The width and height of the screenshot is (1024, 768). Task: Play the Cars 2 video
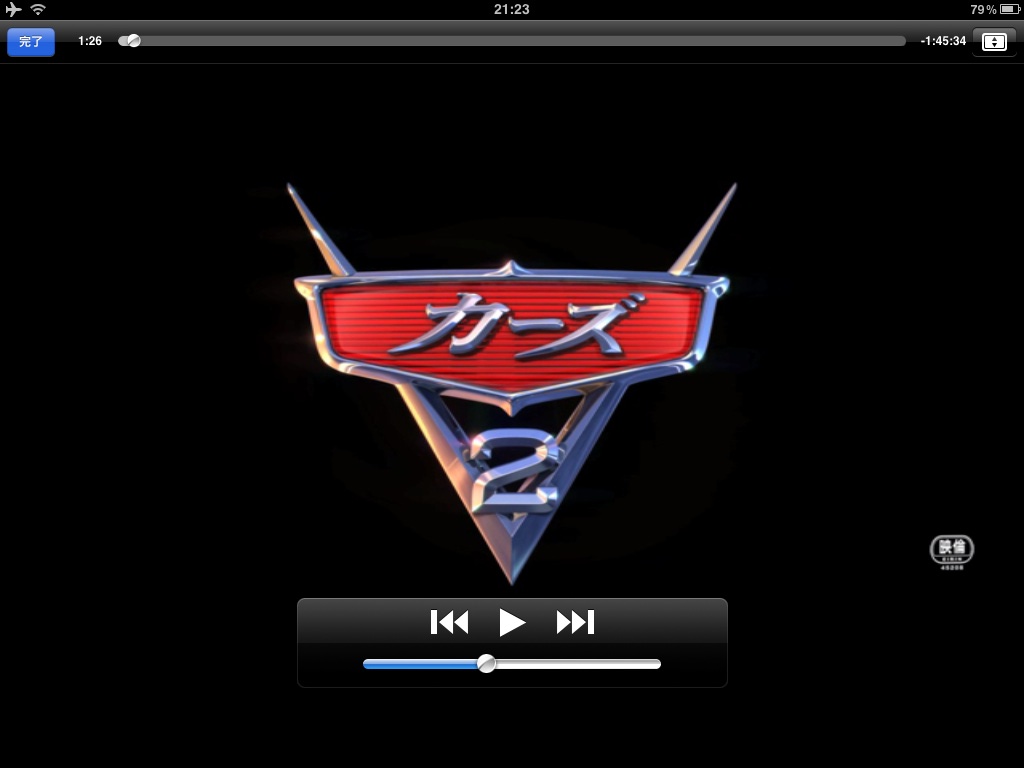tap(512, 623)
